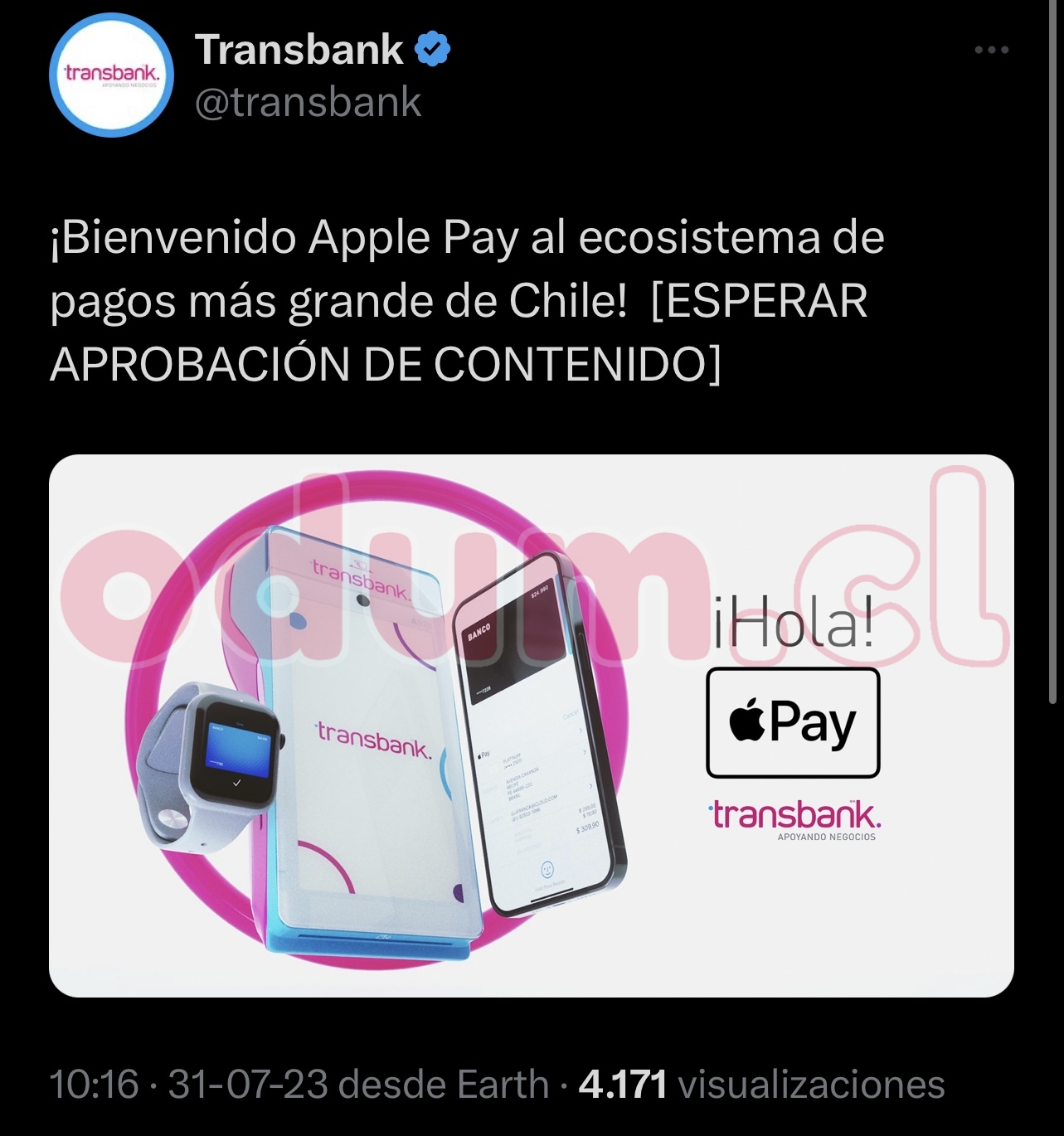View the Apple Pay image attached to tweet
This screenshot has width=1064, height=1136.
[531, 726]
